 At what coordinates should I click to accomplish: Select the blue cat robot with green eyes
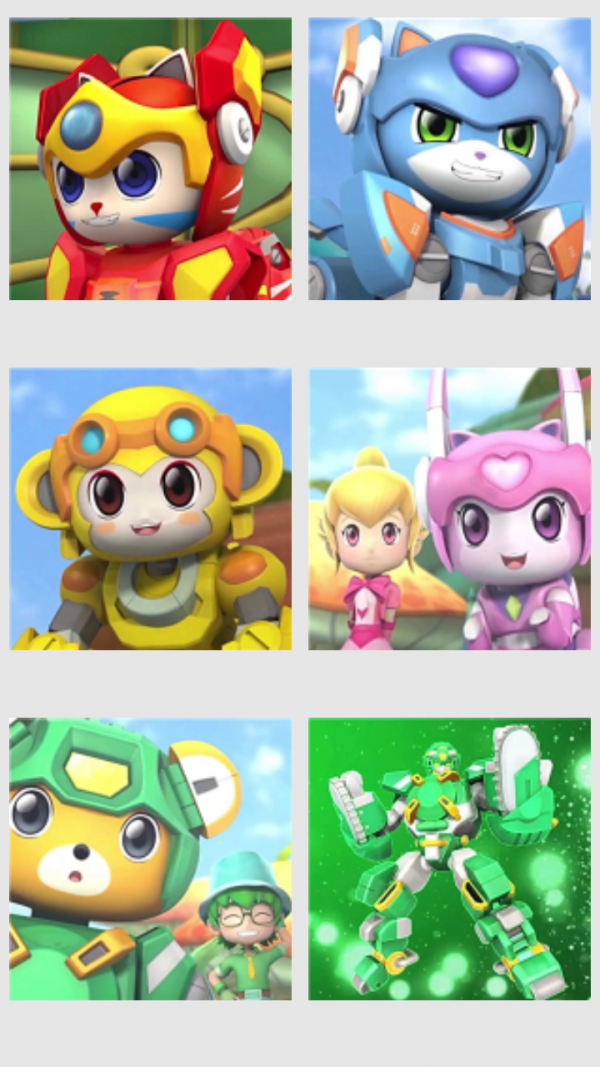pyautogui.click(x=449, y=158)
